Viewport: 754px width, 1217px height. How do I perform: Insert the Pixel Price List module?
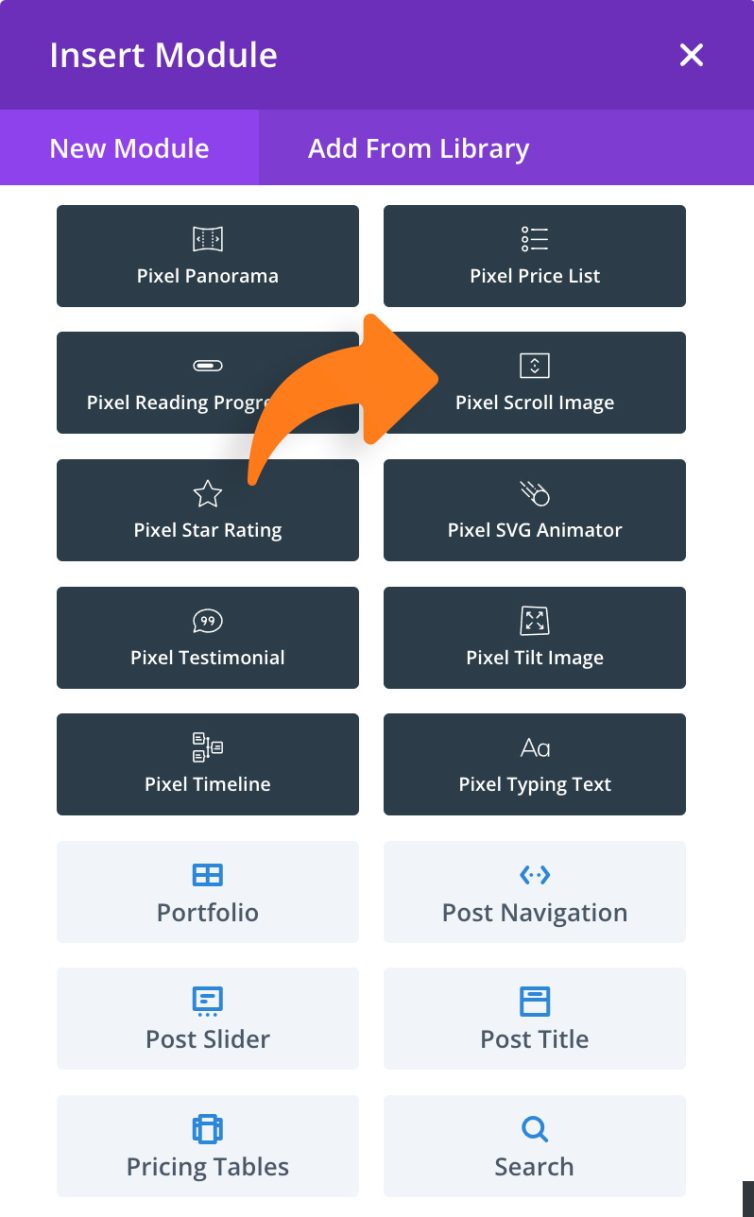click(534, 255)
